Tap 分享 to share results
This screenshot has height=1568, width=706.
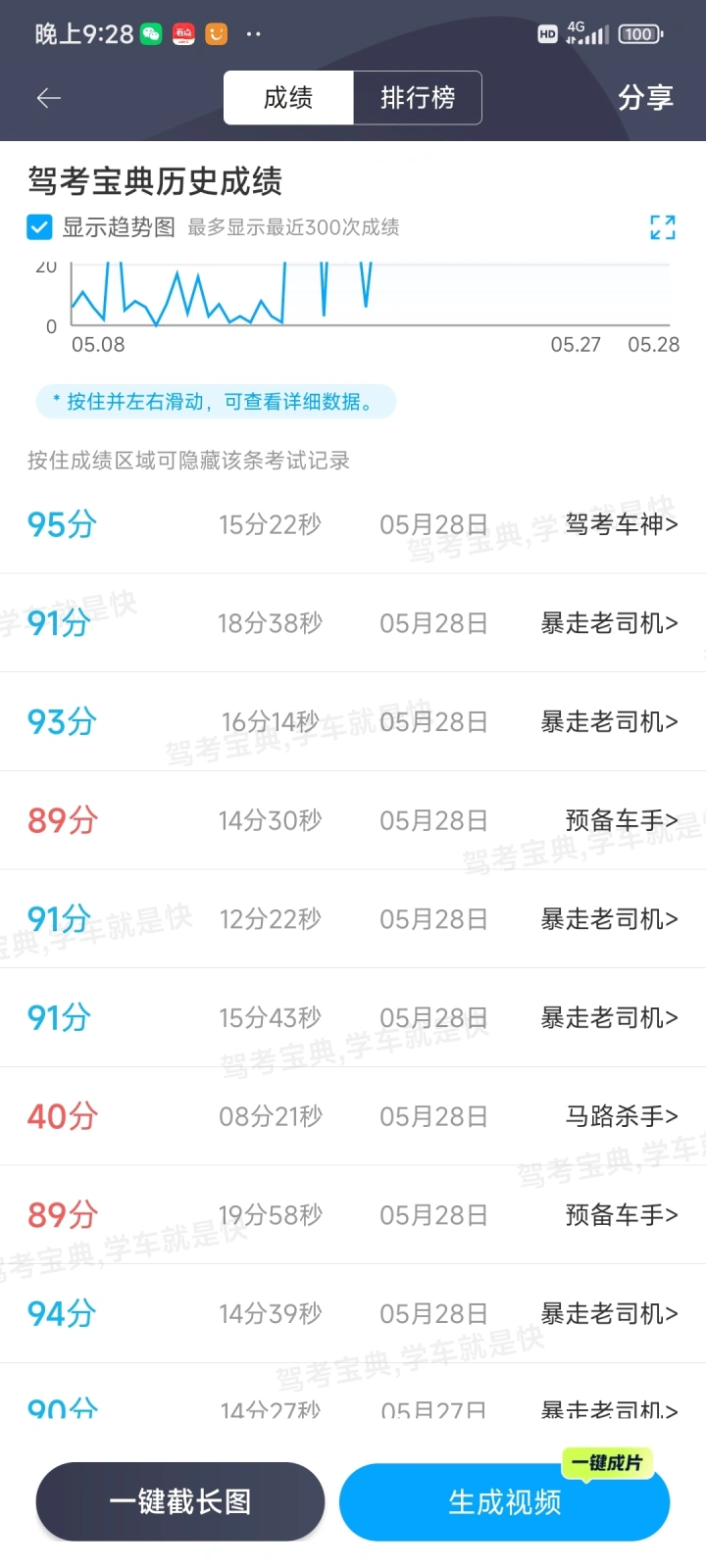645,97
